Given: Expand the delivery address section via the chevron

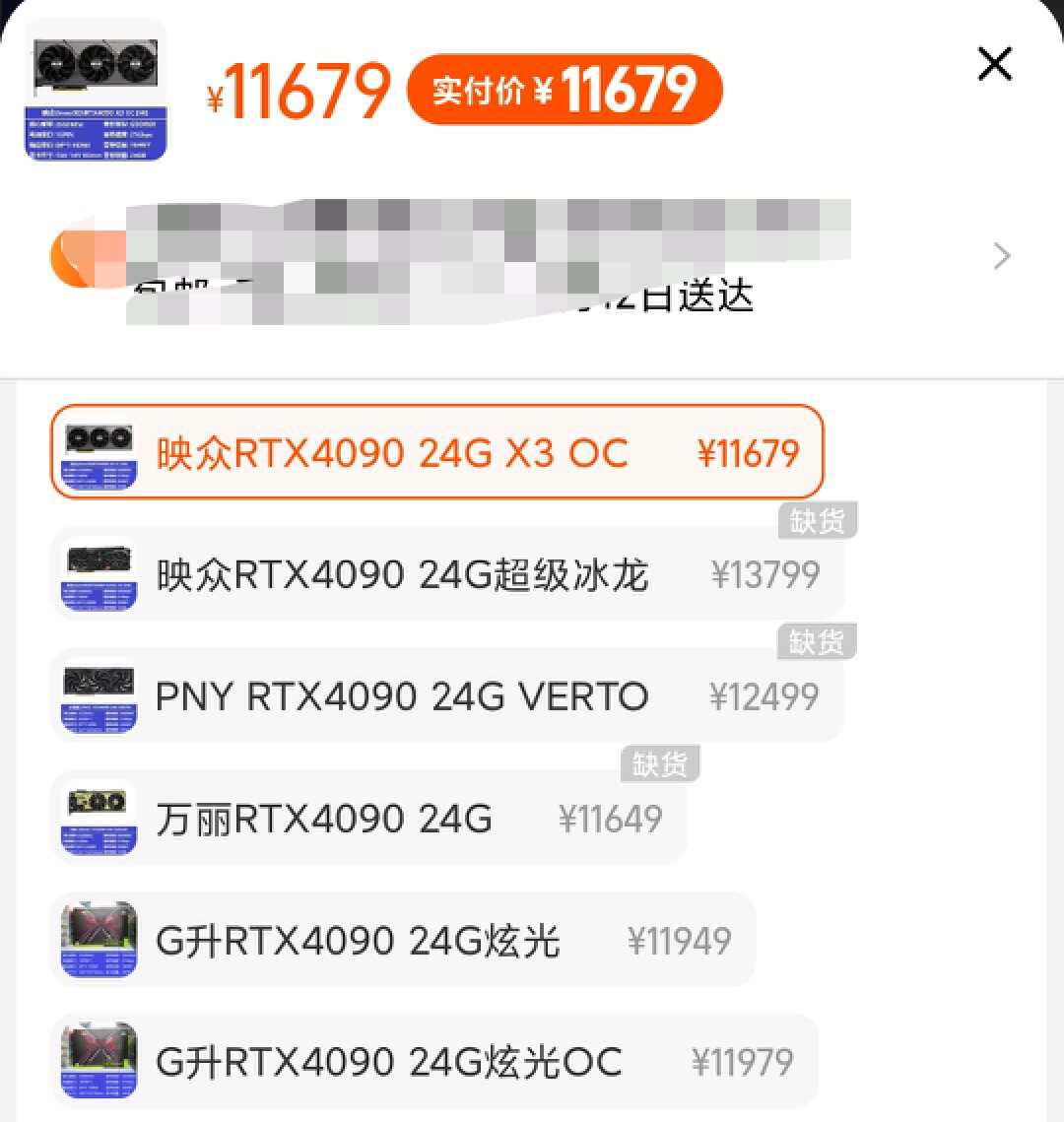Looking at the screenshot, I should coord(1001,255).
